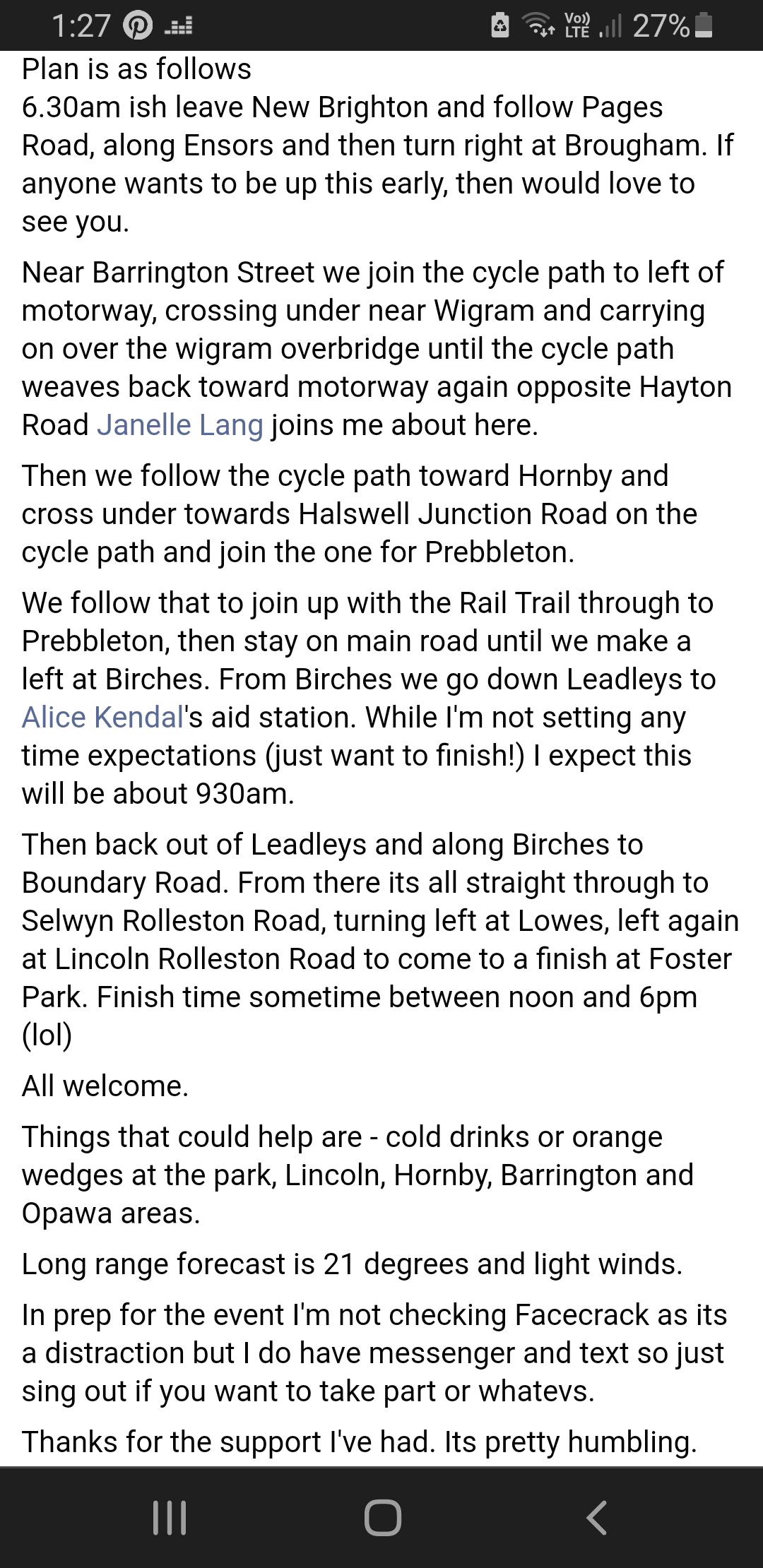Open Alice Kendal's tagged profile link

102,718
